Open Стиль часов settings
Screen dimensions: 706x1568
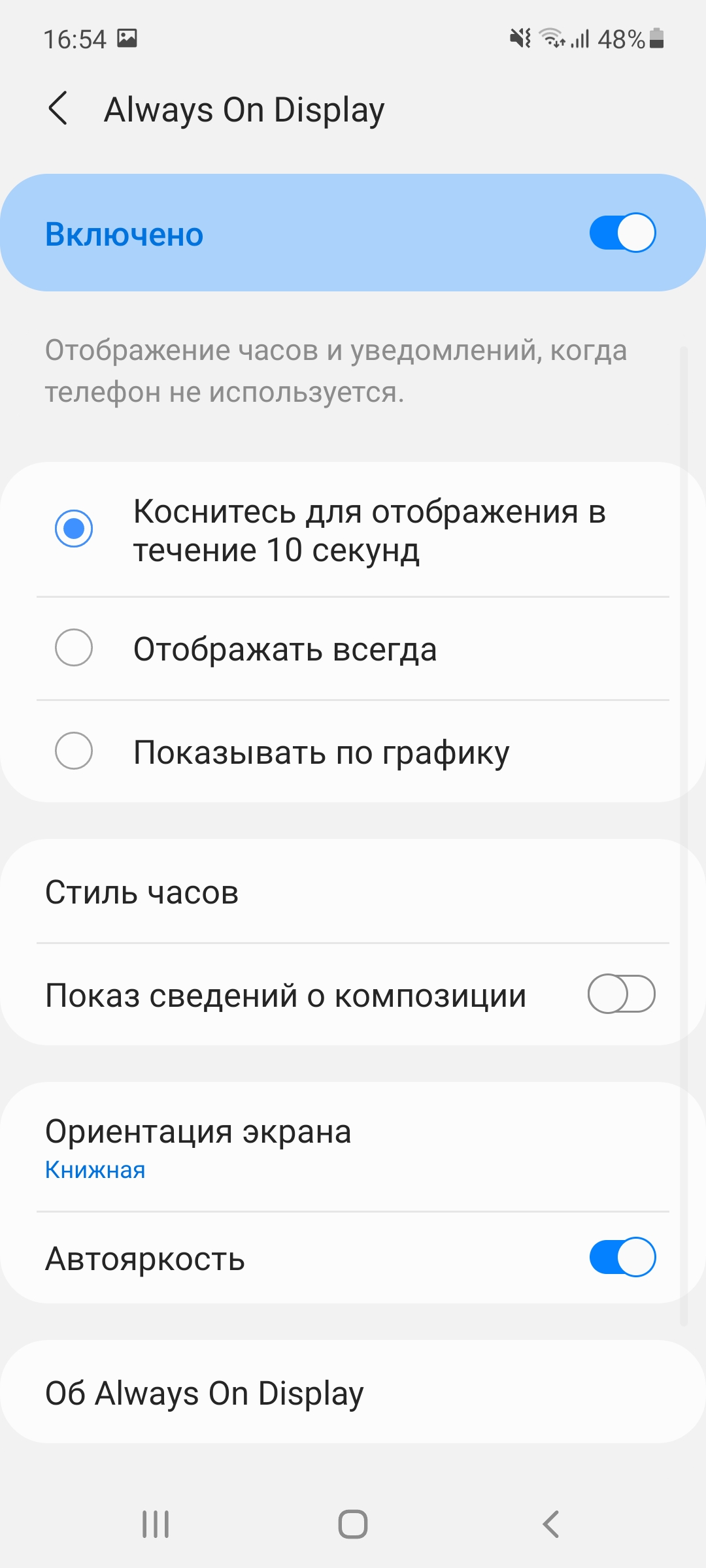[x=353, y=892]
